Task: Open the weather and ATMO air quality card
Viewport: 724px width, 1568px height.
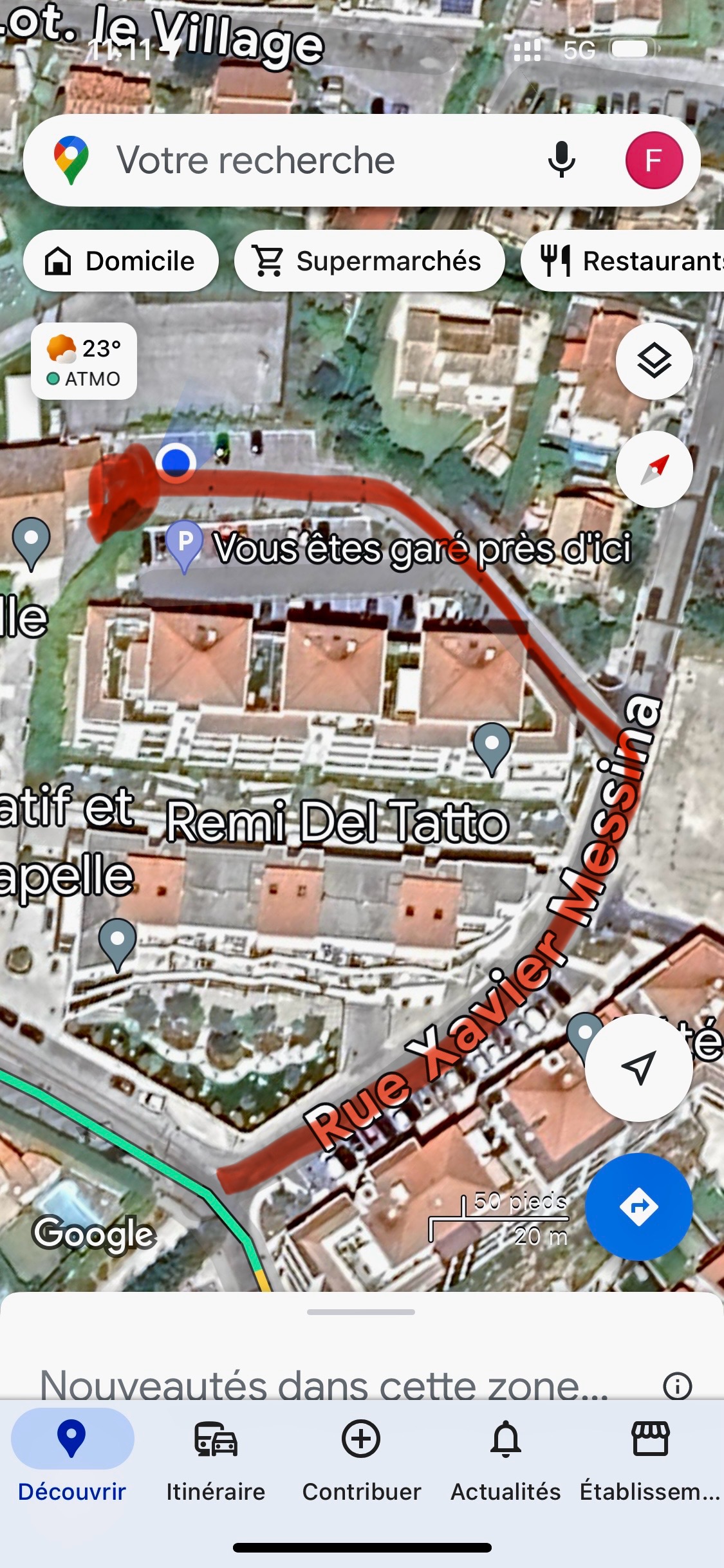Action: point(84,362)
